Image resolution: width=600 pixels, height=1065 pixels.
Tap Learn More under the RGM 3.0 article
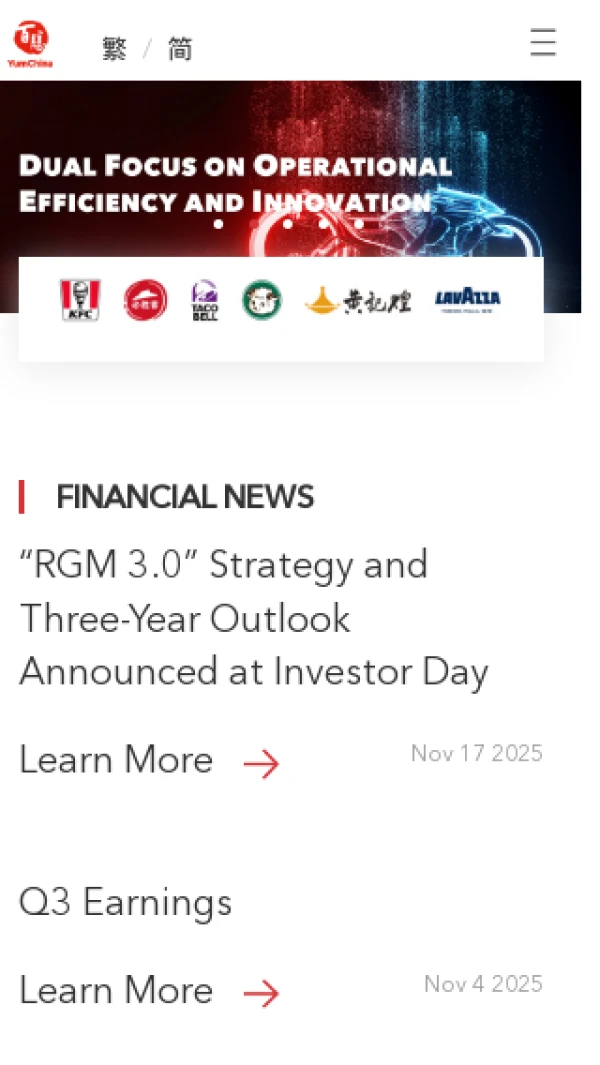(x=149, y=761)
